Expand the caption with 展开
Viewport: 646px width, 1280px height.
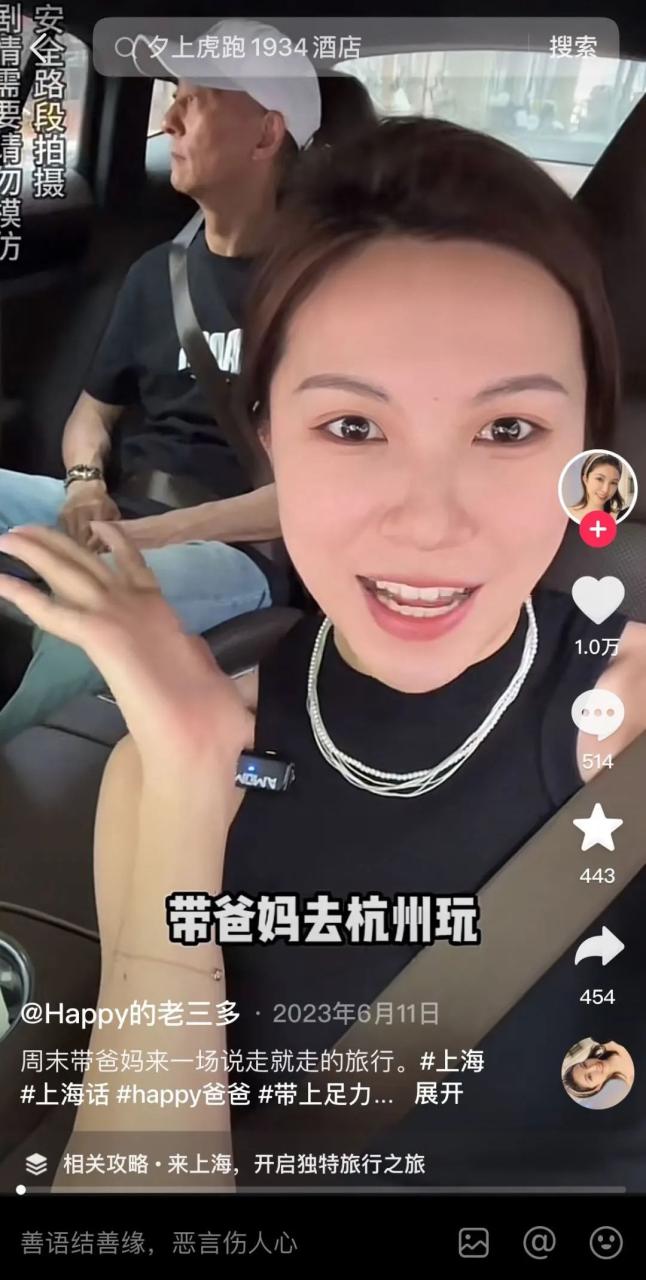(x=439, y=1093)
